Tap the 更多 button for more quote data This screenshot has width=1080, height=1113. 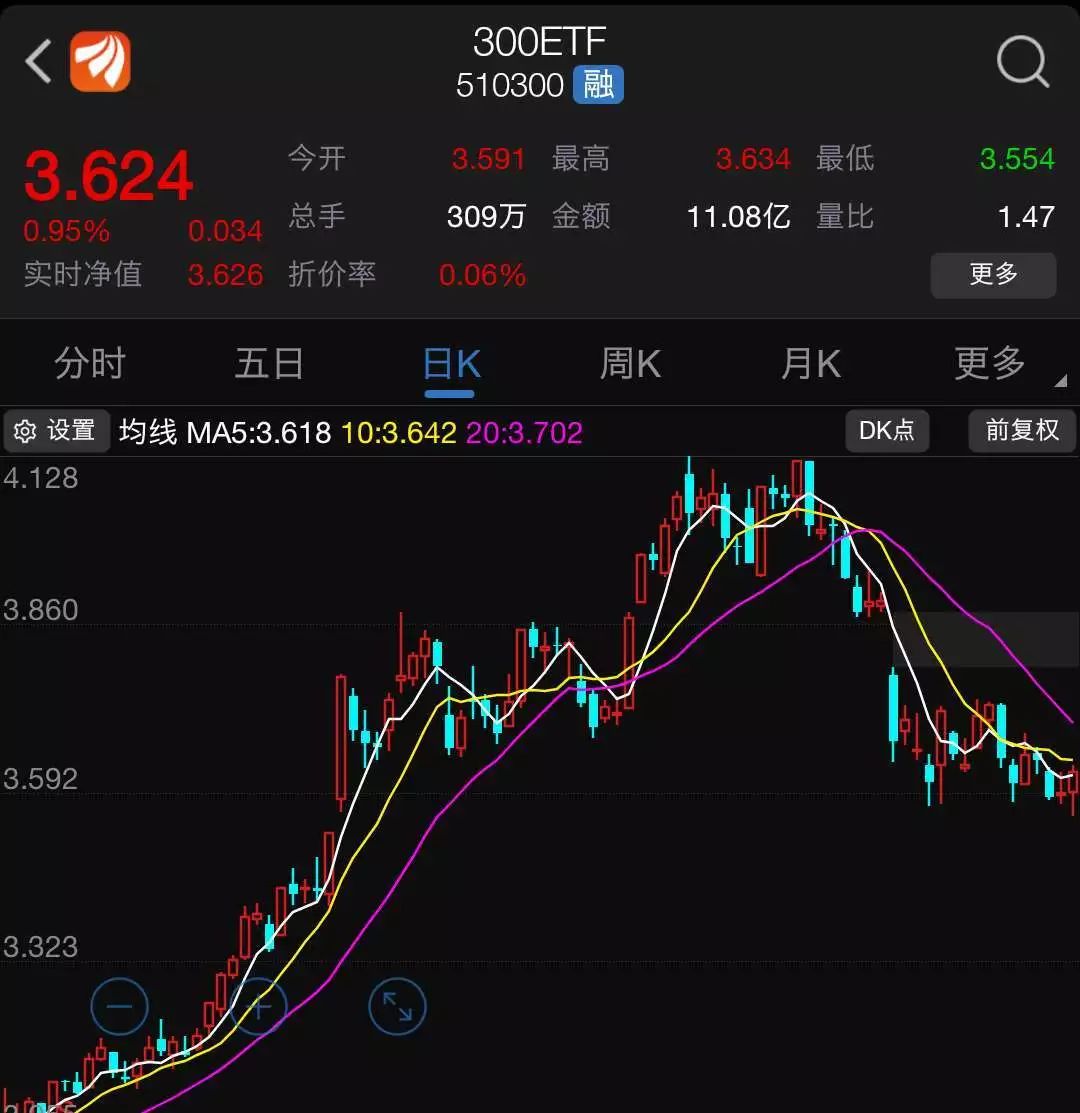click(x=992, y=275)
